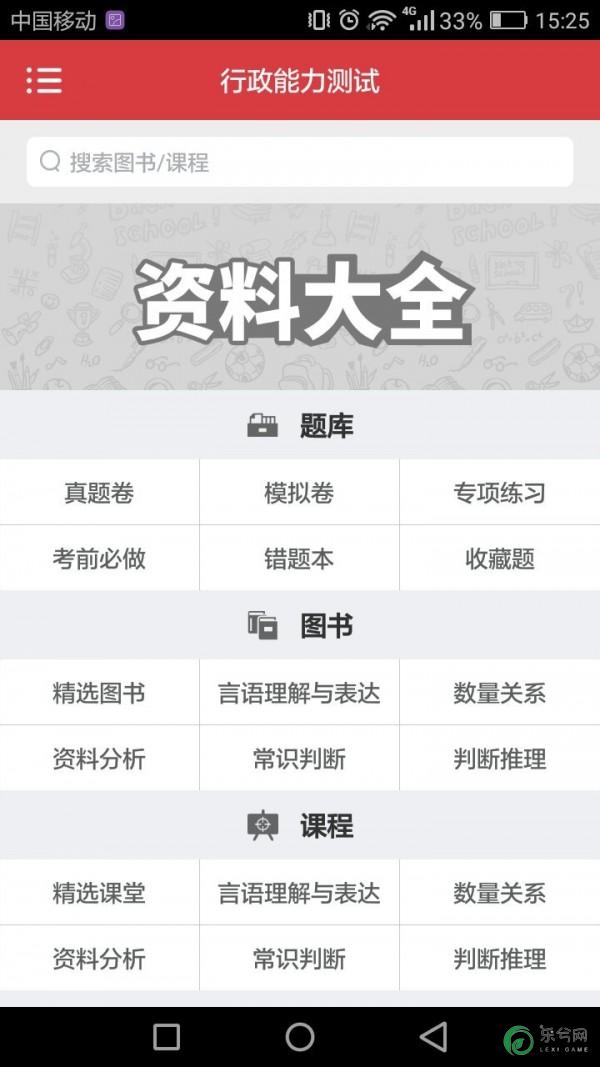Screen dimensions: 600x1067
Task: Open 数量关系 under 图书
Action: [x=499, y=693]
